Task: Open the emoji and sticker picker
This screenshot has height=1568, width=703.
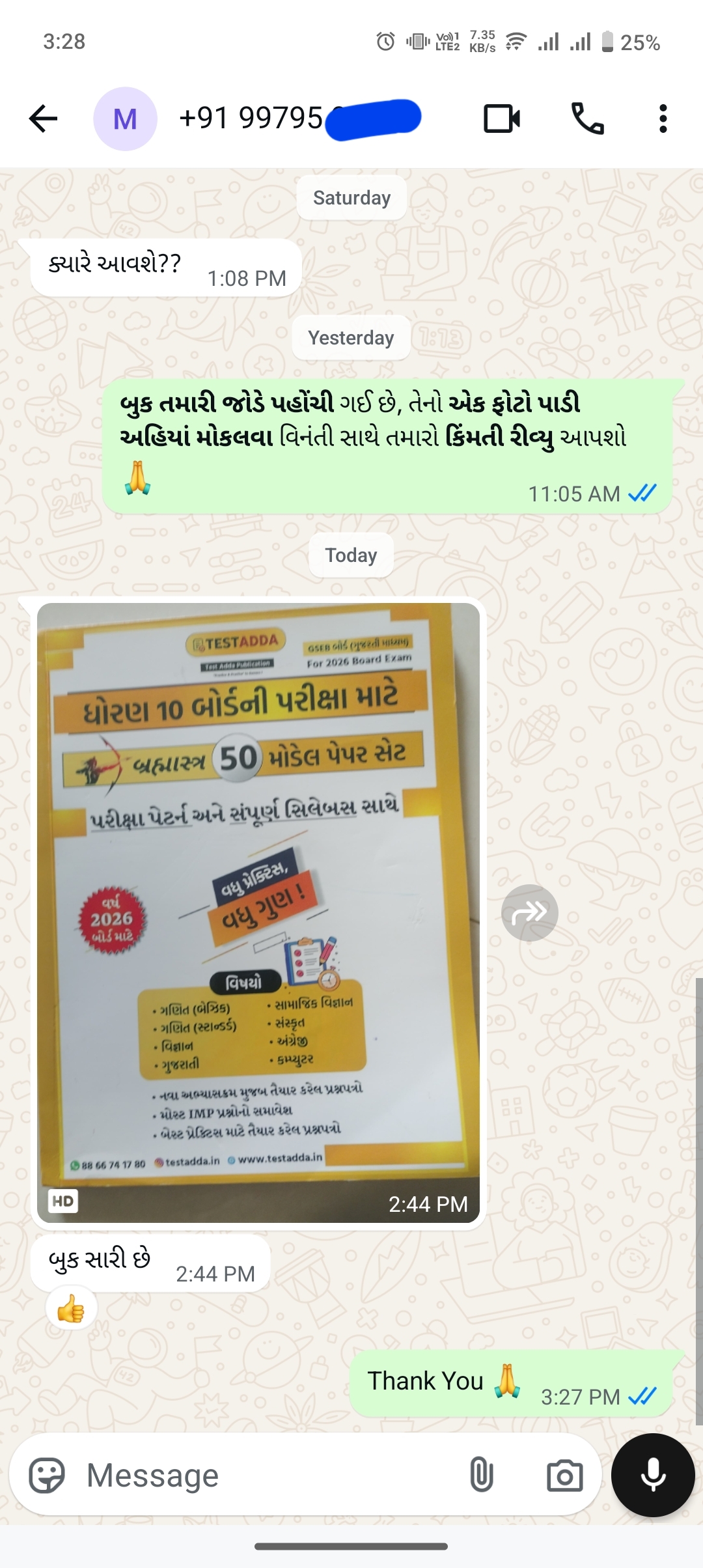Action: pyautogui.click(x=47, y=1476)
